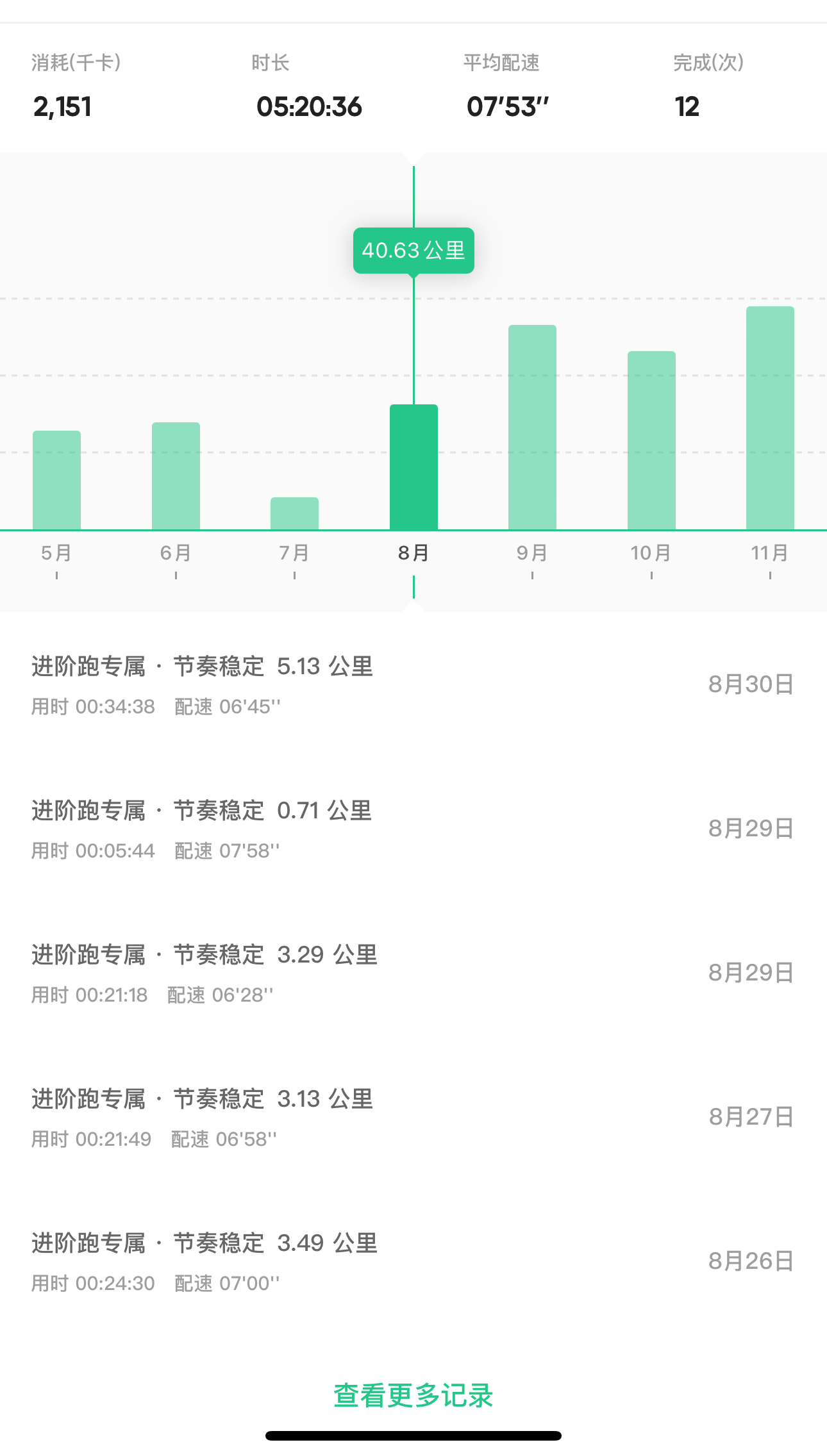This screenshot has height=1456, width=827.
Task: Select the 5月 bar in the chart
Action: pos(56,480)
